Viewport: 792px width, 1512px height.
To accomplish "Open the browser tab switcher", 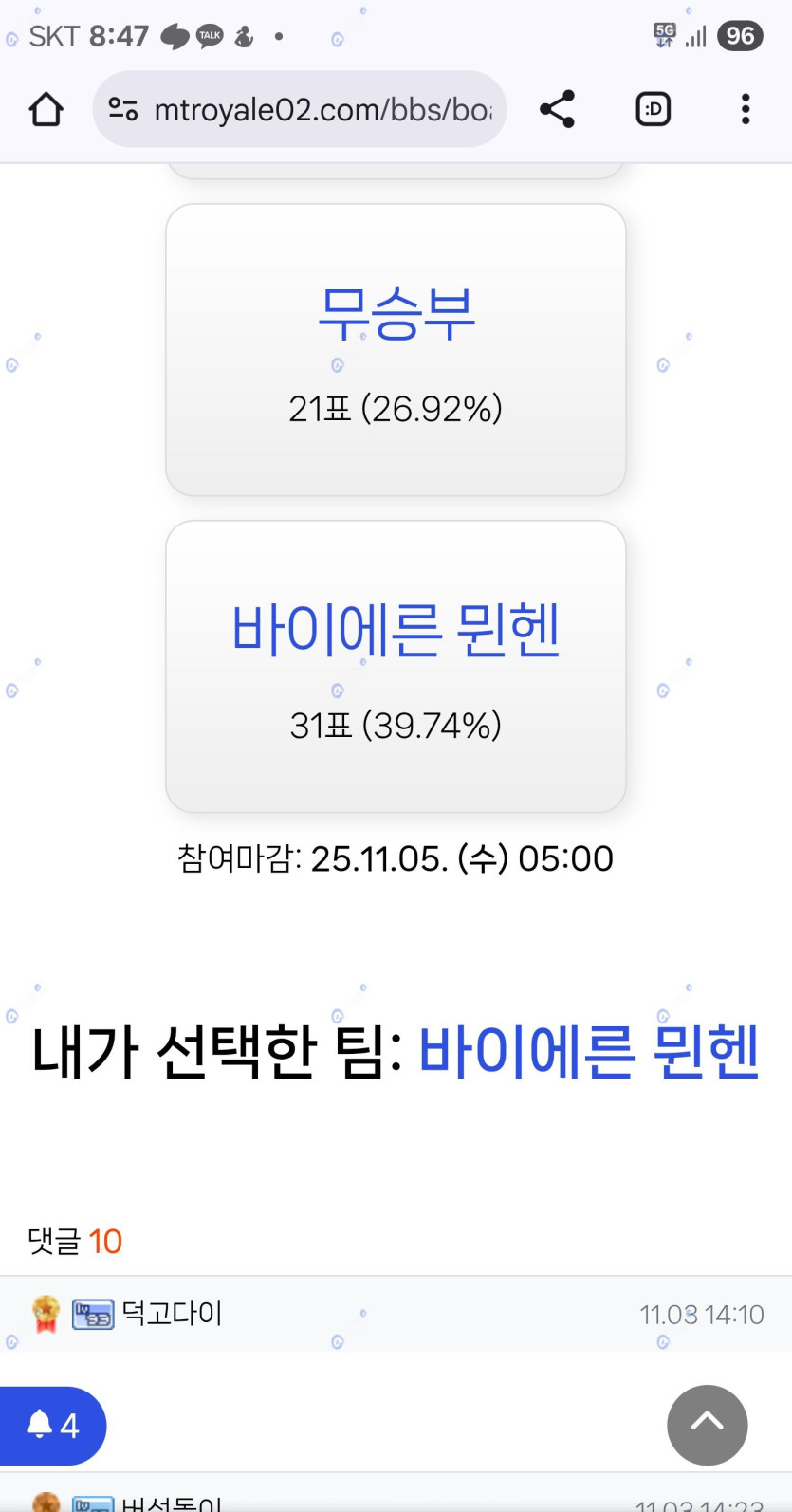I will point(653,109).
